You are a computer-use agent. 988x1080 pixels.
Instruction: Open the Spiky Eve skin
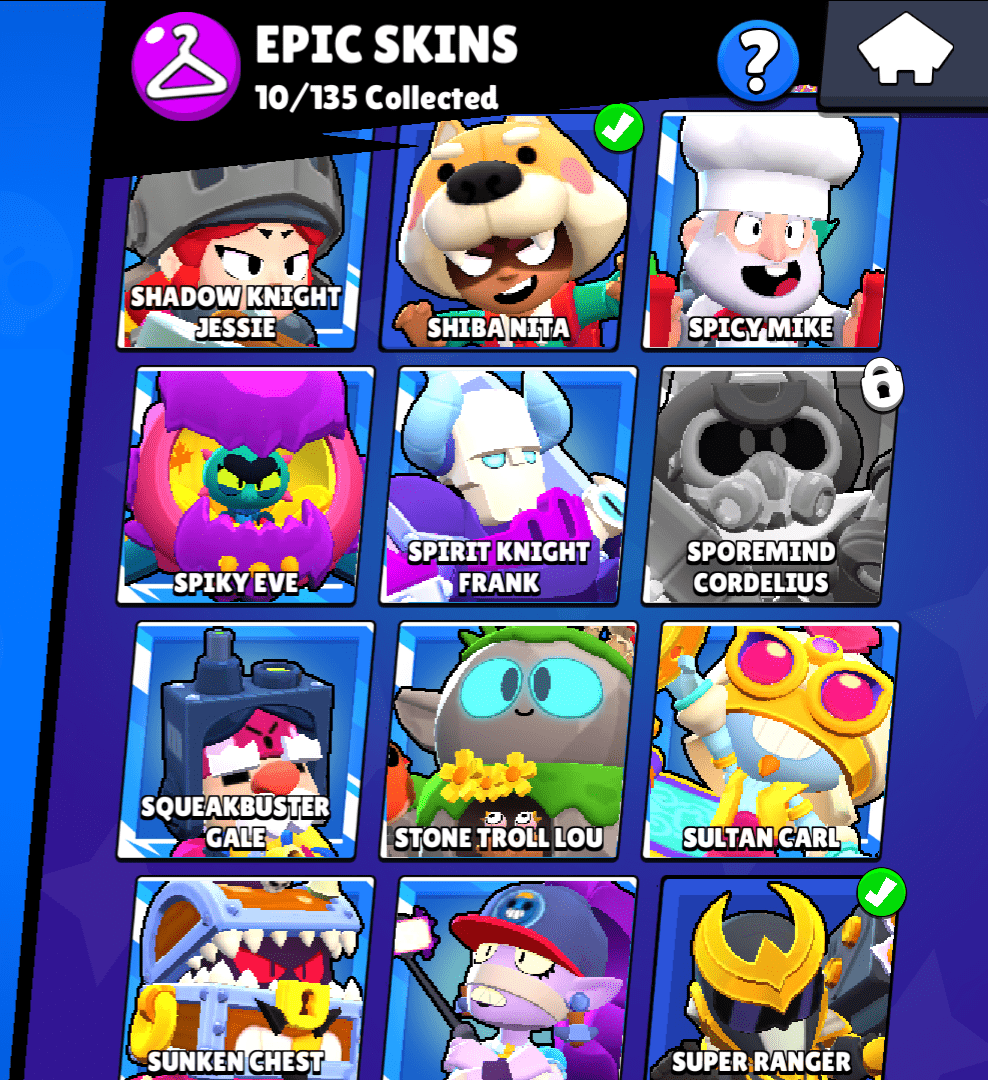pyautogui.click(x=245, y=485)
